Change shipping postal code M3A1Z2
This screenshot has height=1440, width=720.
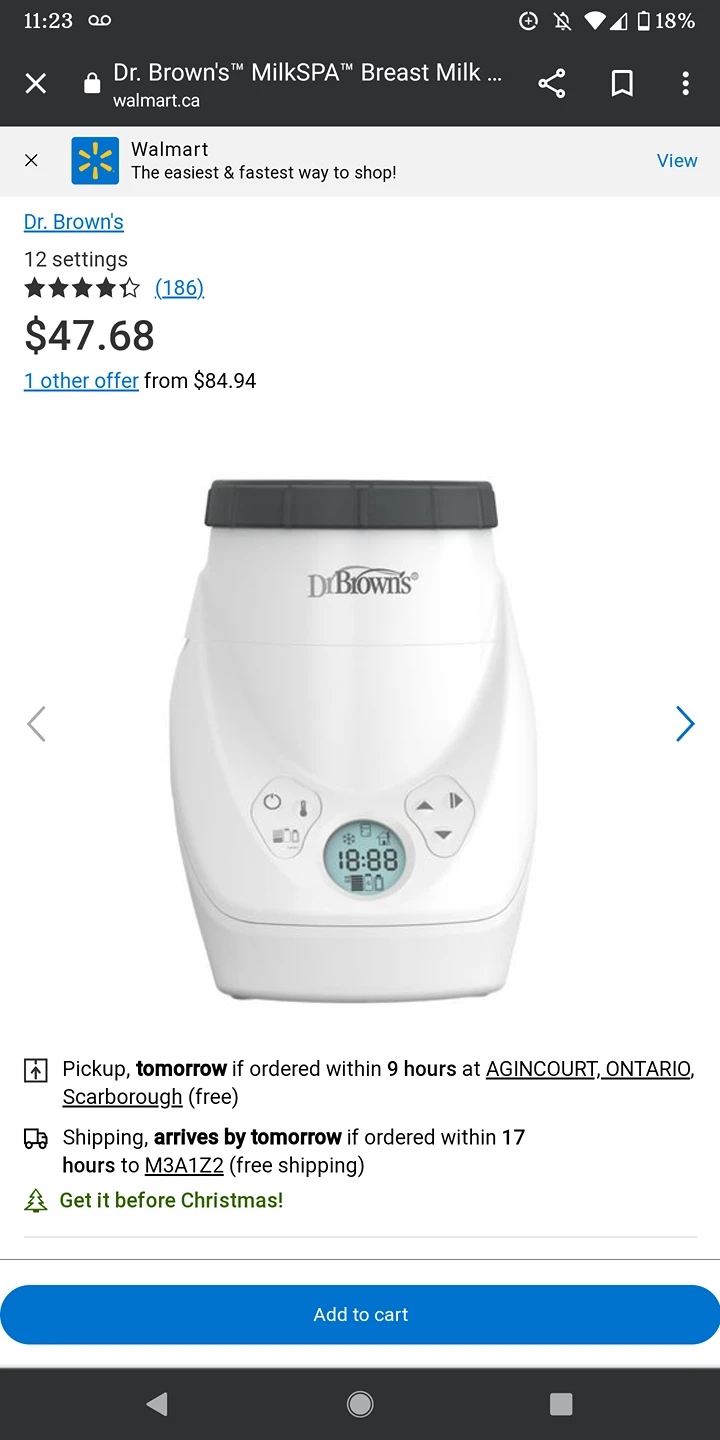pos(184,1165)
